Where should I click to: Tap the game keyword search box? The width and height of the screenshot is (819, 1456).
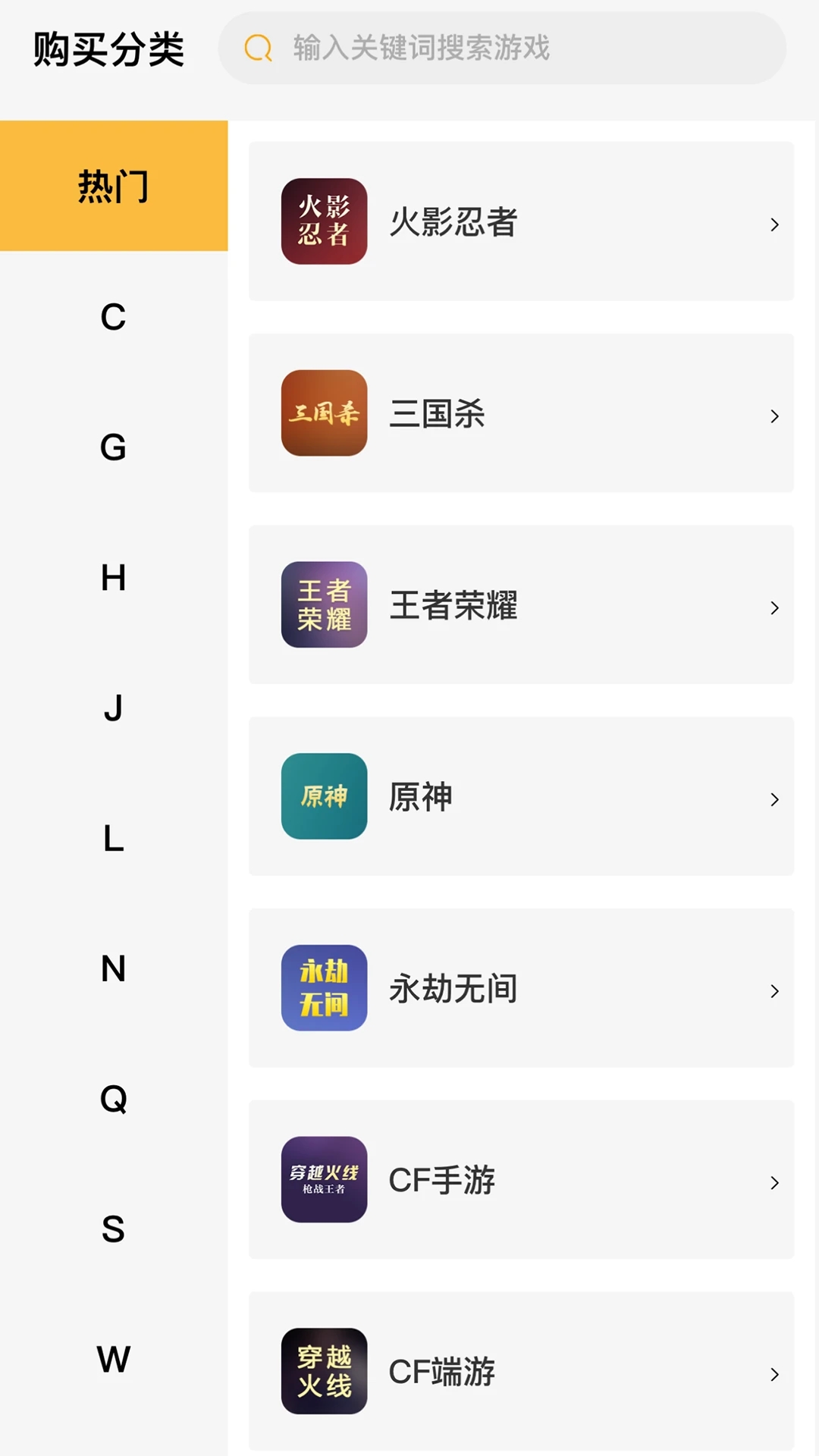[x=500, y=48]
